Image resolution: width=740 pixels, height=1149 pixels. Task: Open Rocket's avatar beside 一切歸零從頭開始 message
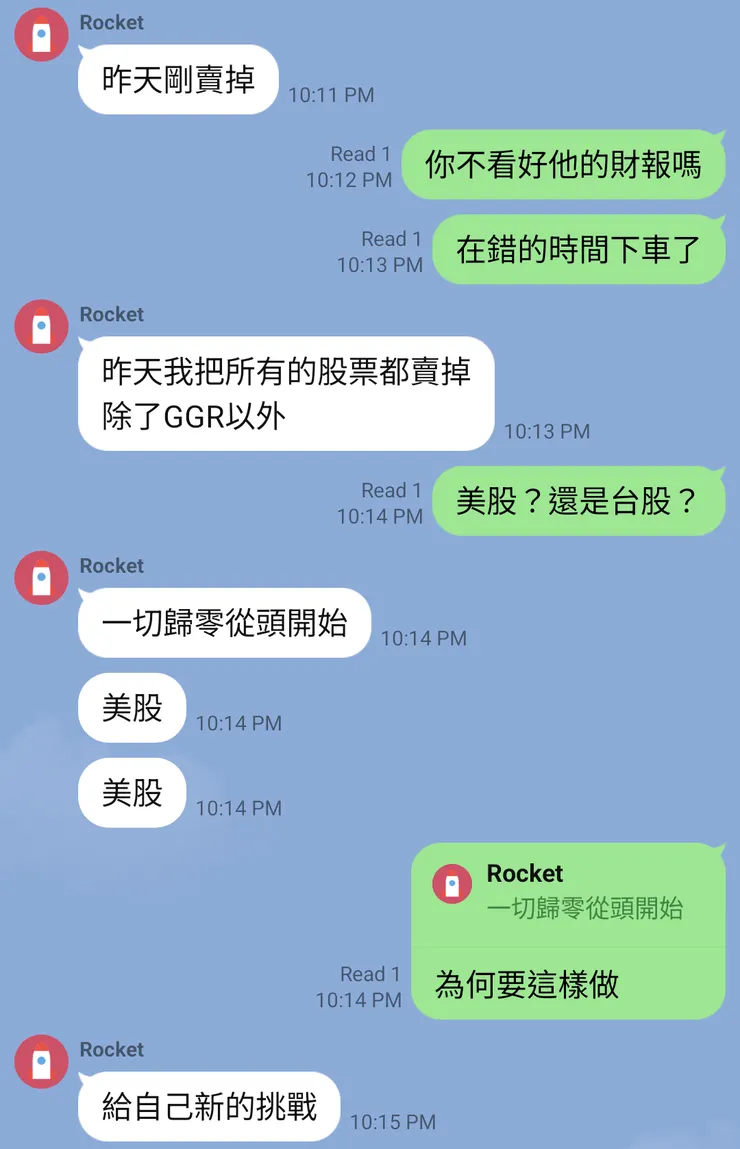[x=41, y=577]
